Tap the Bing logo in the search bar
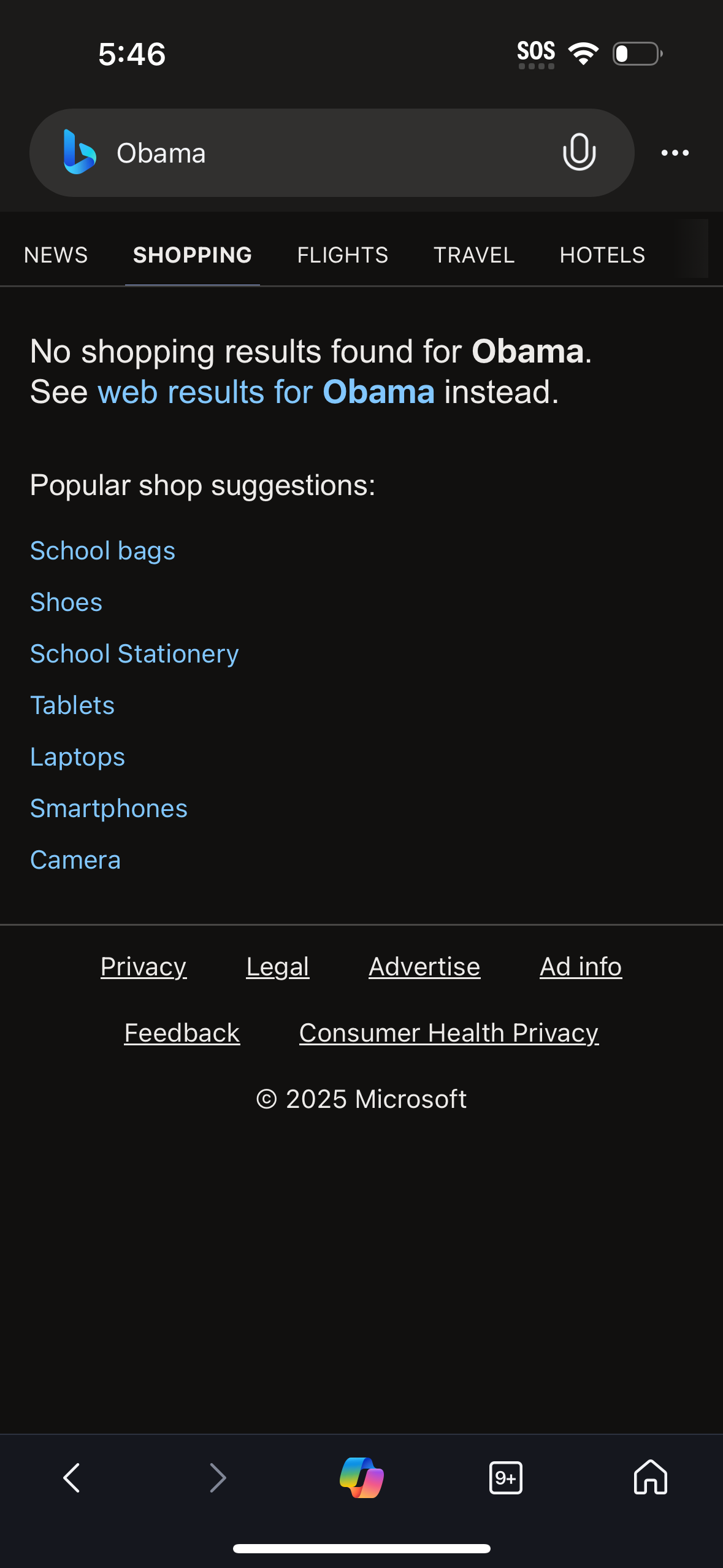723x1568 pixels. pos(78,153)
